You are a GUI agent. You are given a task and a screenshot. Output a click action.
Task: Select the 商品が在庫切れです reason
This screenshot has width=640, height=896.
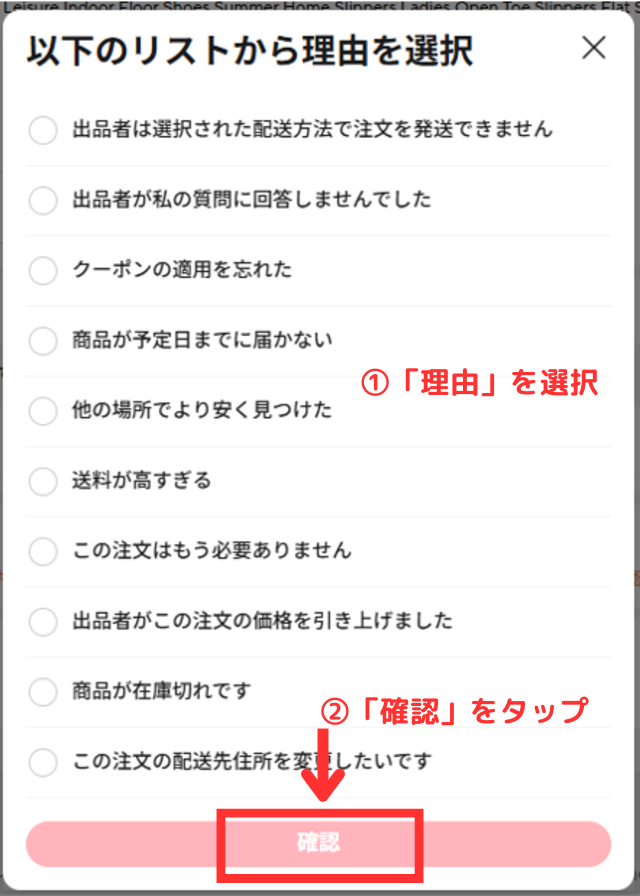[x=43, y=692]
